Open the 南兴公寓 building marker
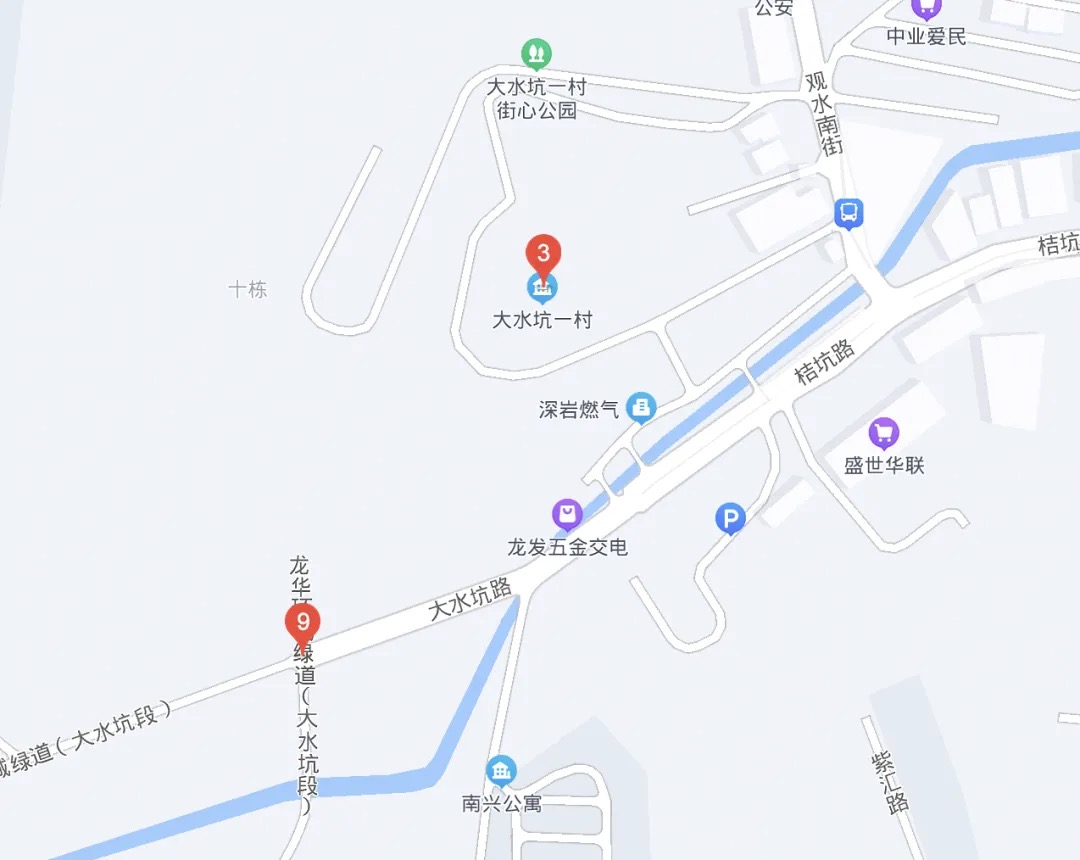The width and height of the screenshot is (1080, 860). [501, 771]
